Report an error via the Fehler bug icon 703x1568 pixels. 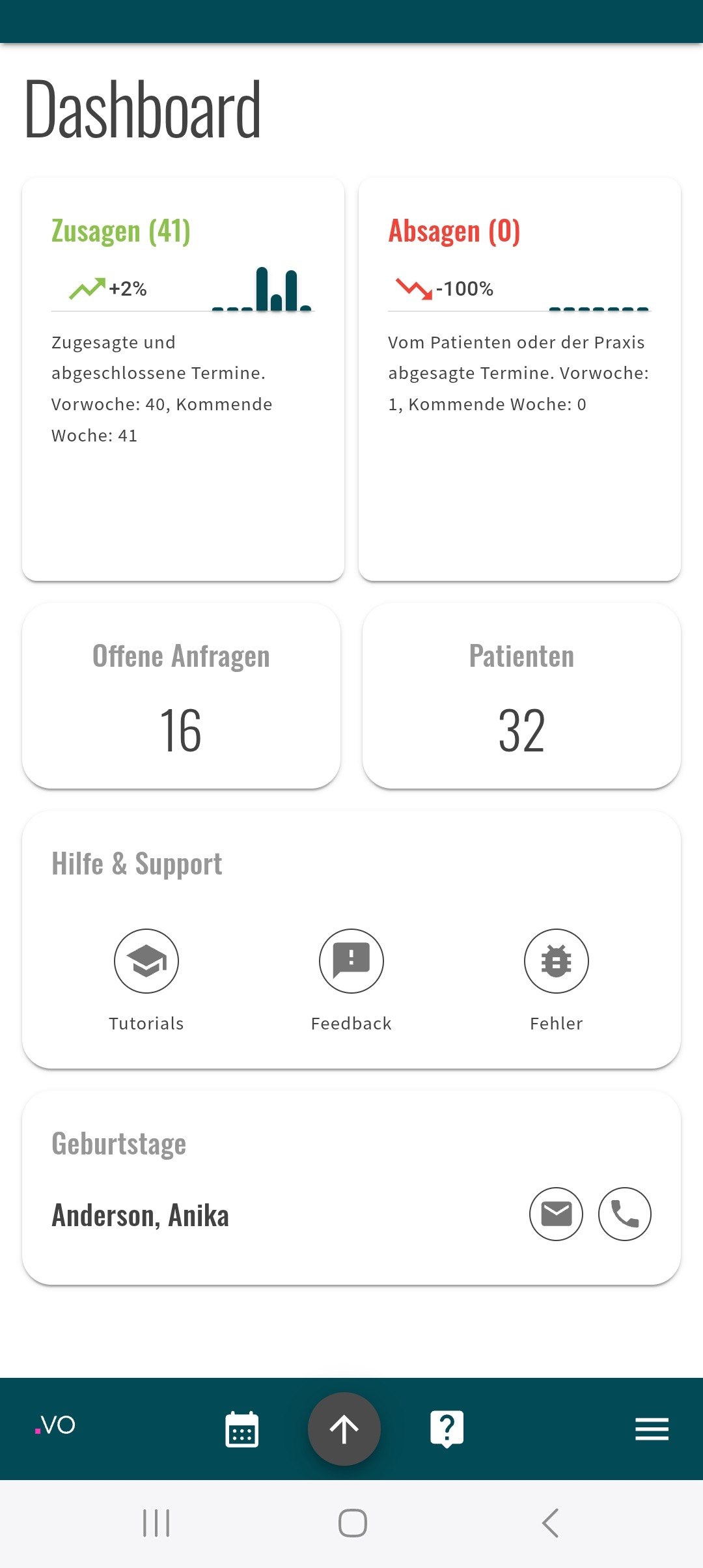click(556, 961)
